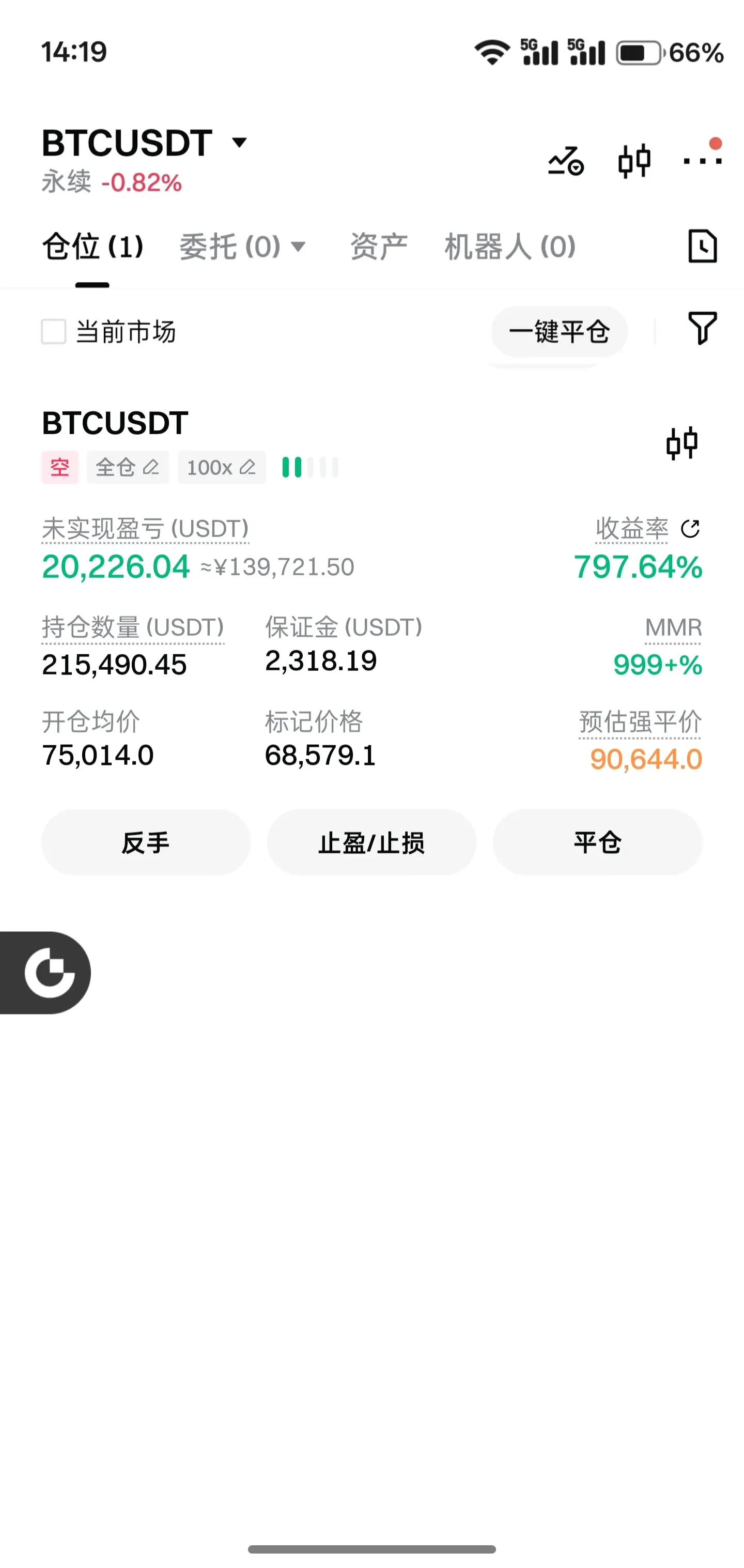
Task: Tap the 反手 reverse position button
Action: (x=145, y=842)
